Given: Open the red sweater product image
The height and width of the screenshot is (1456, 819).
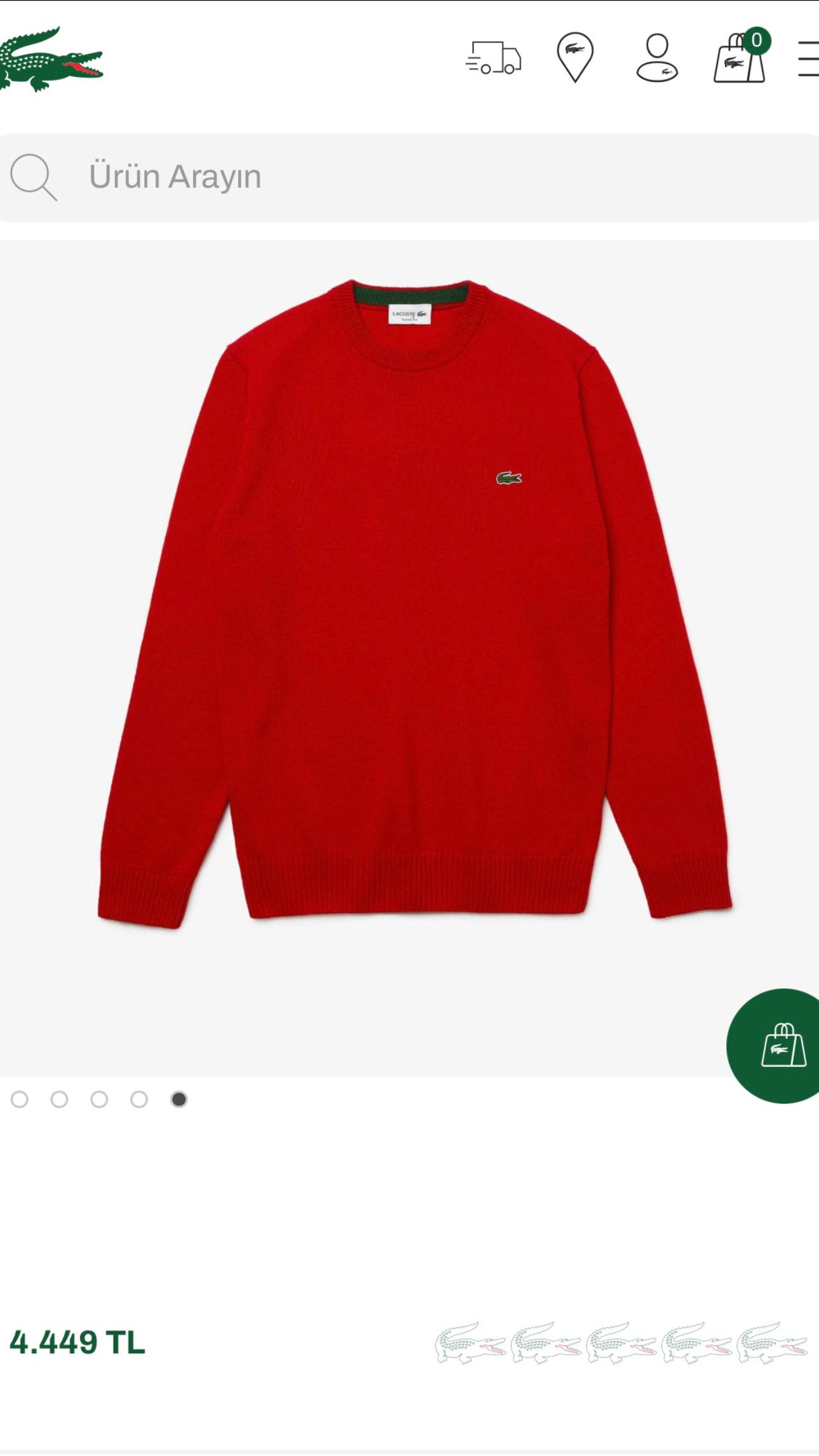Looking at the screenshot, I should click(x=415, y=603).
